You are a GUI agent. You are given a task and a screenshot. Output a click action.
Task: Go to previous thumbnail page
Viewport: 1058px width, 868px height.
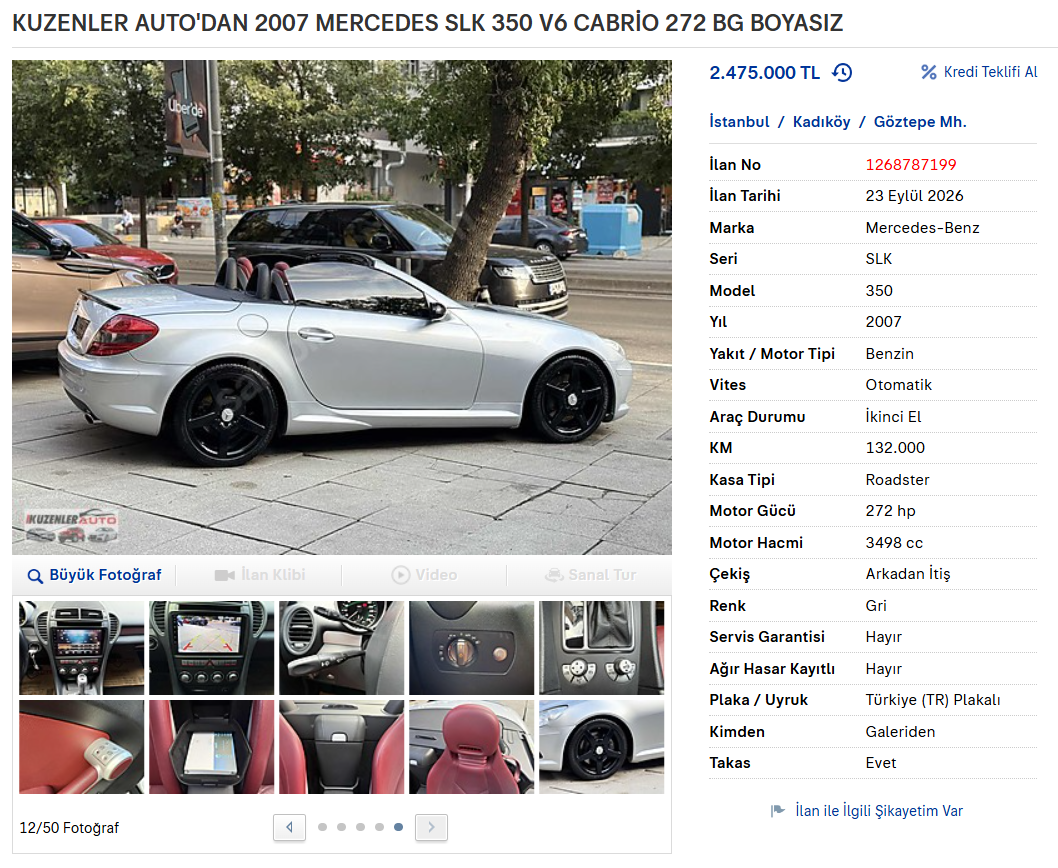coord(289,828)
